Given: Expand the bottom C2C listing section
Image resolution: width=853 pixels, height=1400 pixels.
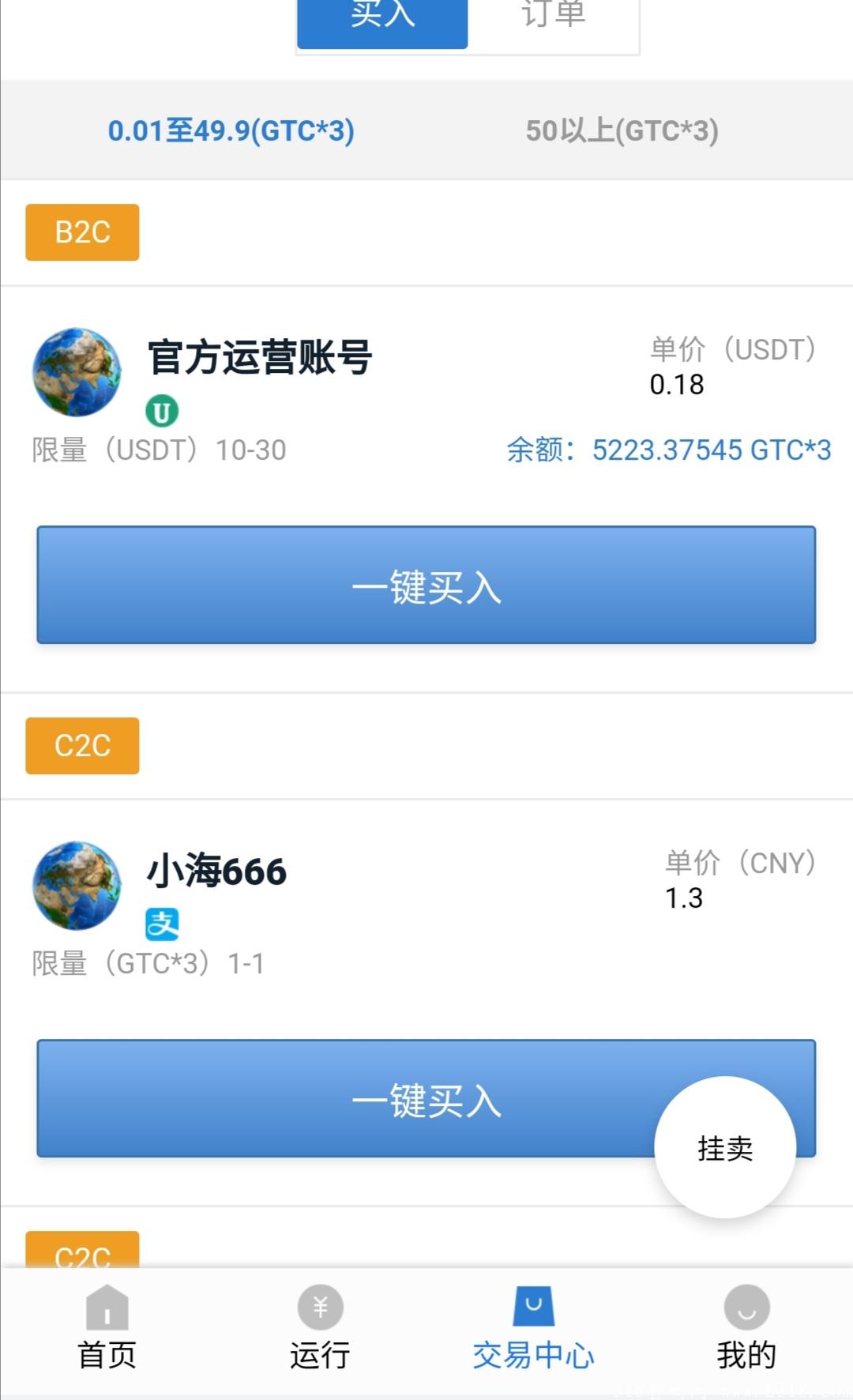Looking at the screenshot, I should coord(82,1256).
